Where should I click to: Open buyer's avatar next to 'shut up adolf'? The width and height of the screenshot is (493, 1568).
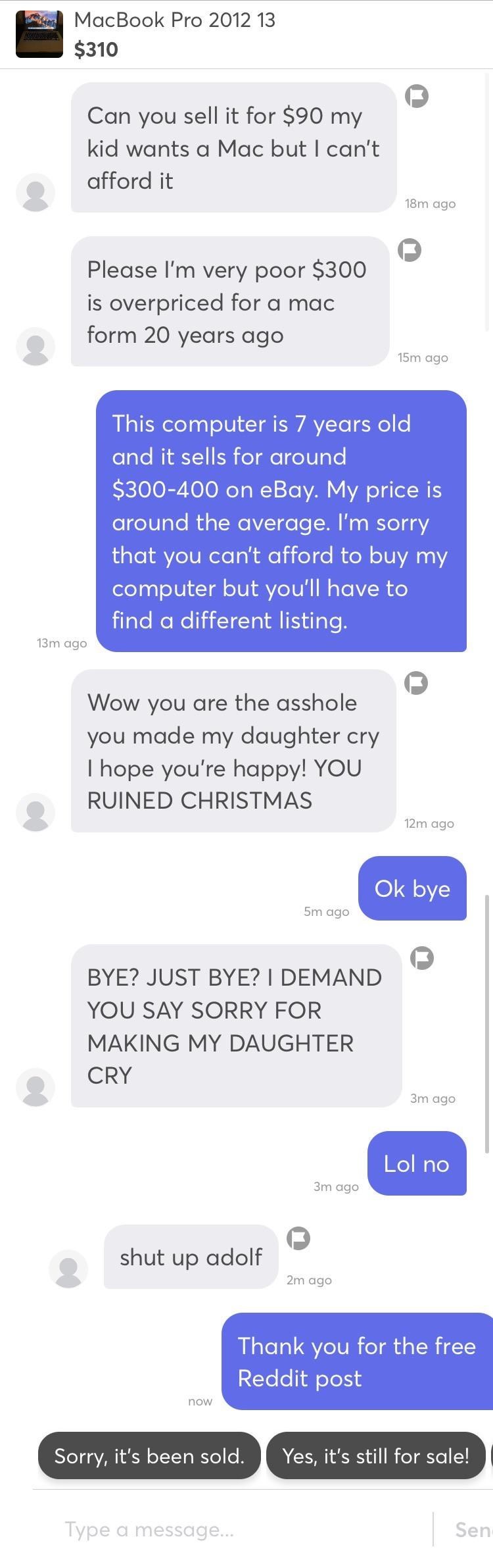click(x=68, y=1268)
